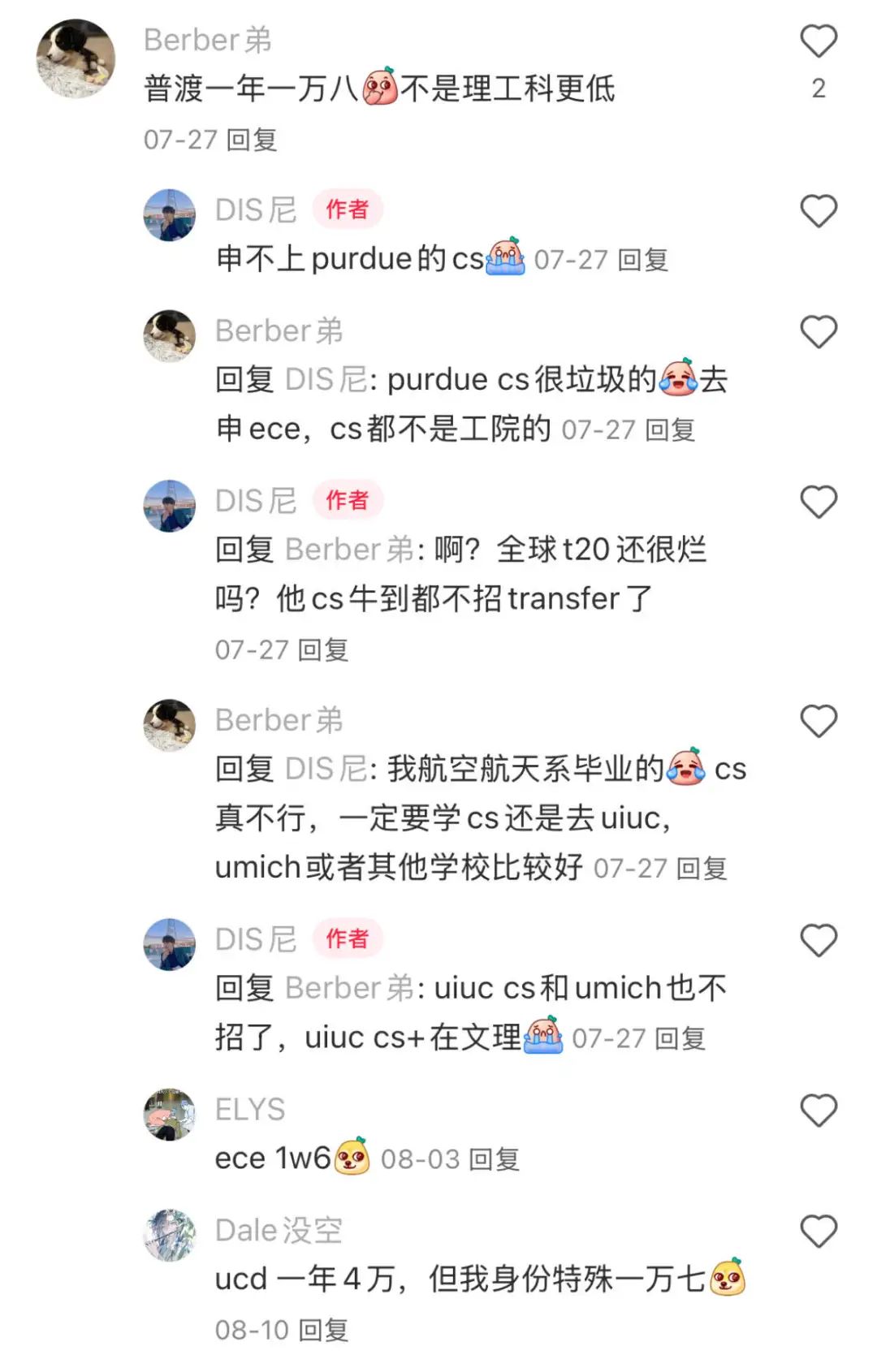Like ELYS's comment ece 1w6
This screenshot has width=877, height=1372.
819,1110
